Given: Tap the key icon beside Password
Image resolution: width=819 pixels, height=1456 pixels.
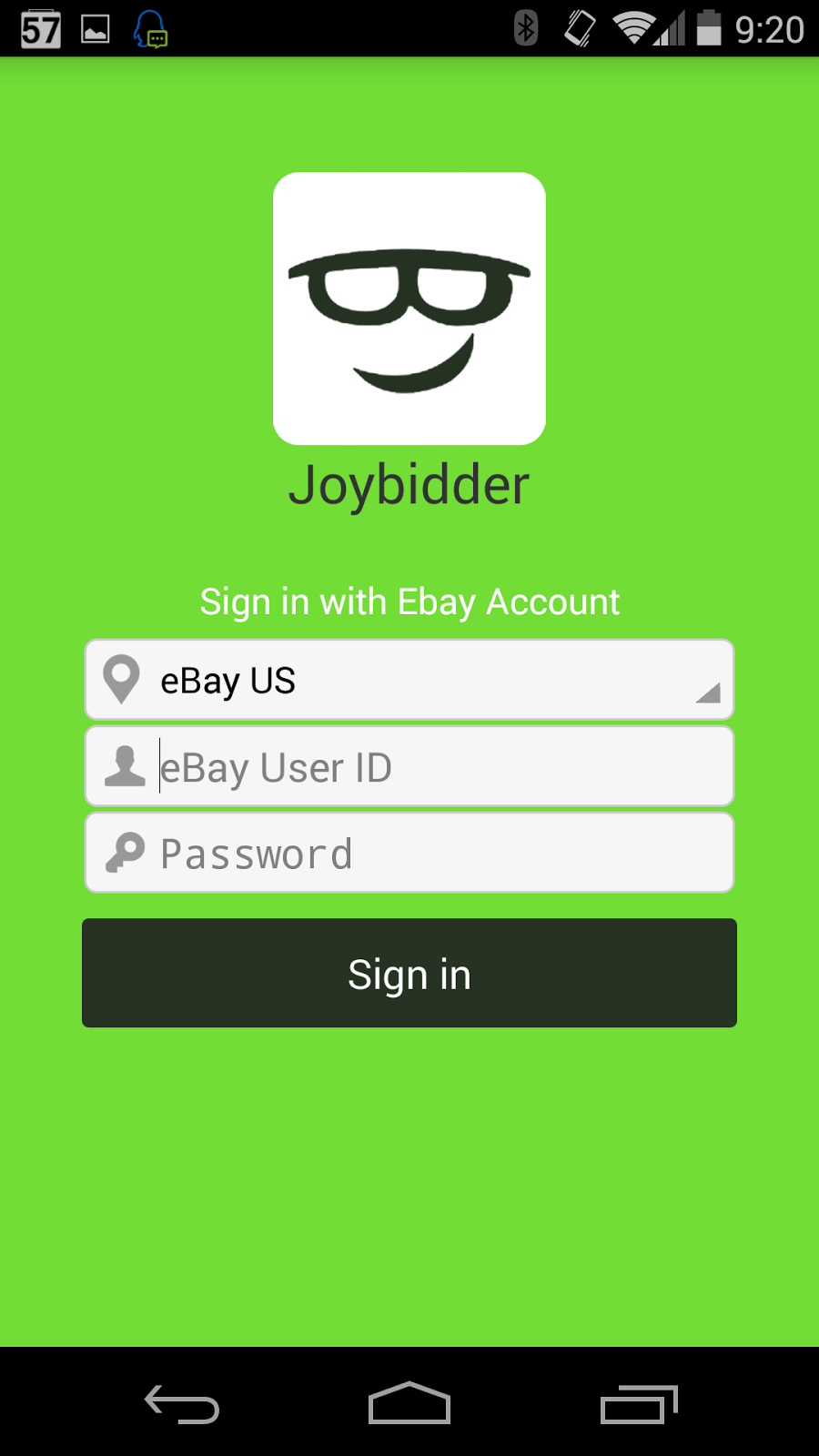Looking at the screenshot, I should click(x=124, y=852).
